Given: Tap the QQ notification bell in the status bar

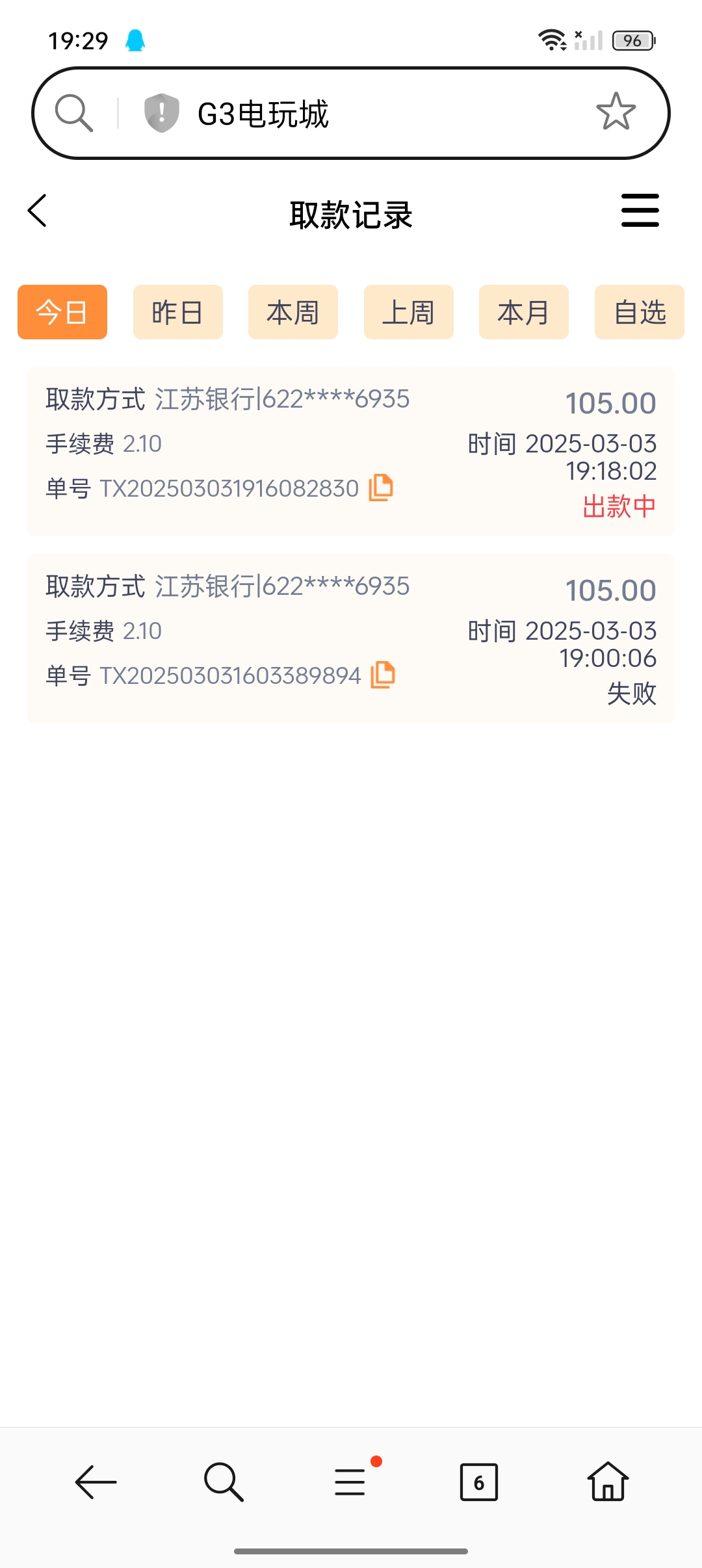Looking at the screenshot, I should click(x=135, y=40).
